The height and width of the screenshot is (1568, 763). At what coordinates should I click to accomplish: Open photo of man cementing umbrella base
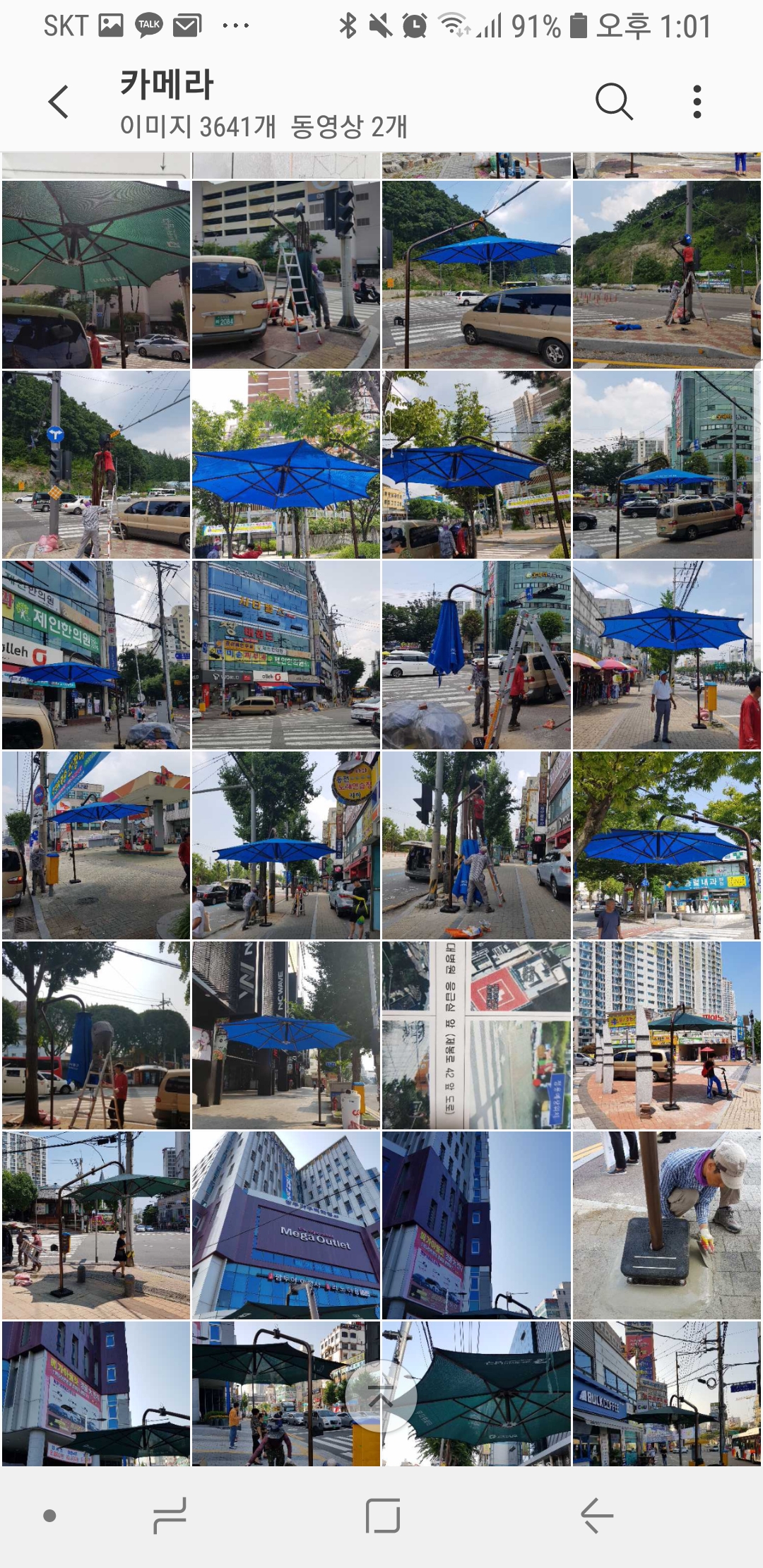667,1225
